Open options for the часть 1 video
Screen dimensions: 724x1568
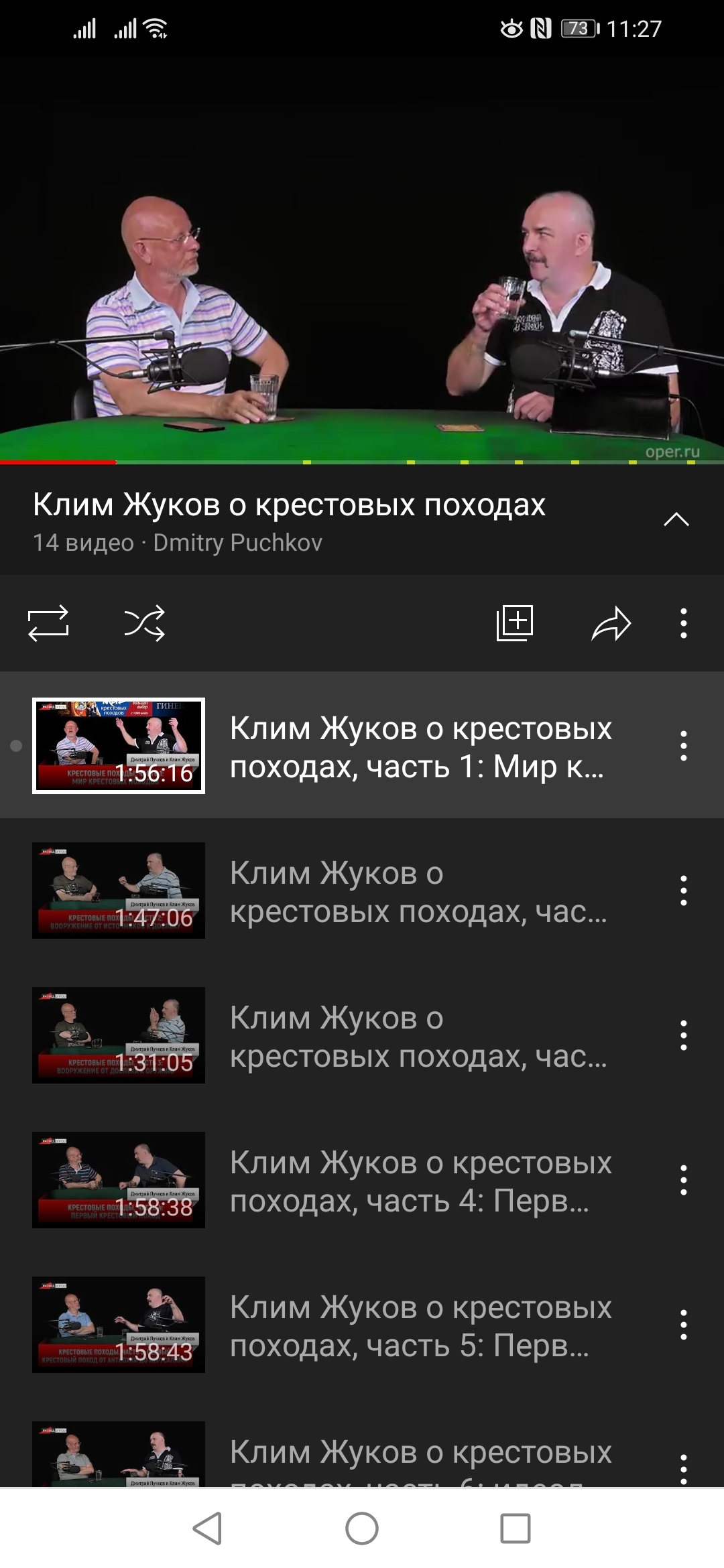pos(683,746)
